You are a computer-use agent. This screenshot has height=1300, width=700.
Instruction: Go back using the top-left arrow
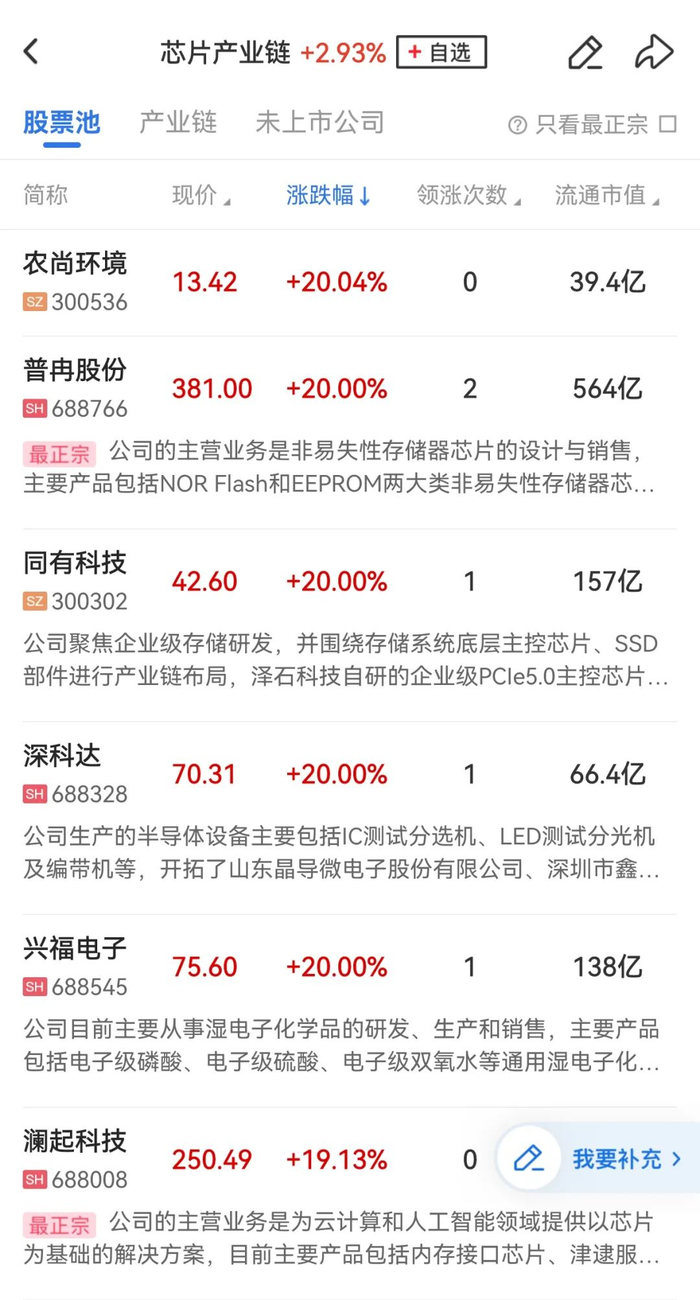(x=31, y=52)
